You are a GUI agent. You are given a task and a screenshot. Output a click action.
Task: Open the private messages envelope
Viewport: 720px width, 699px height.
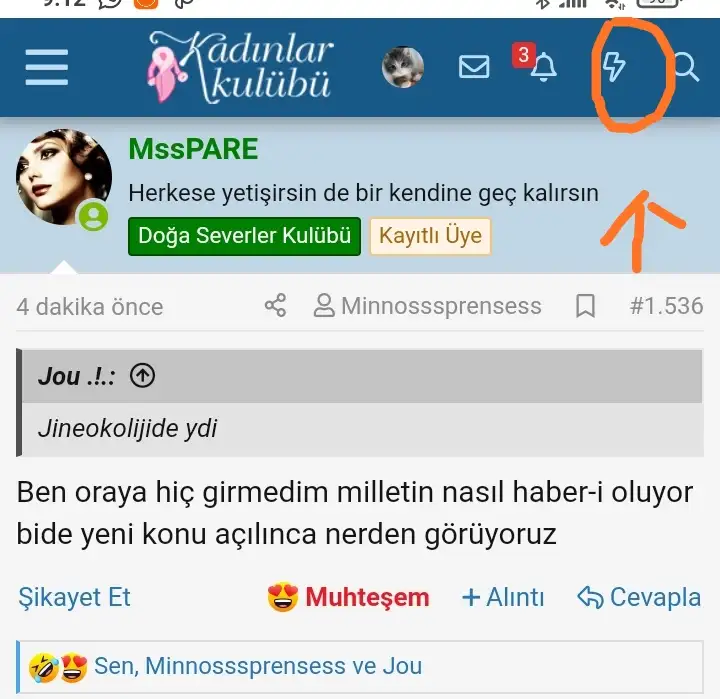474,68
